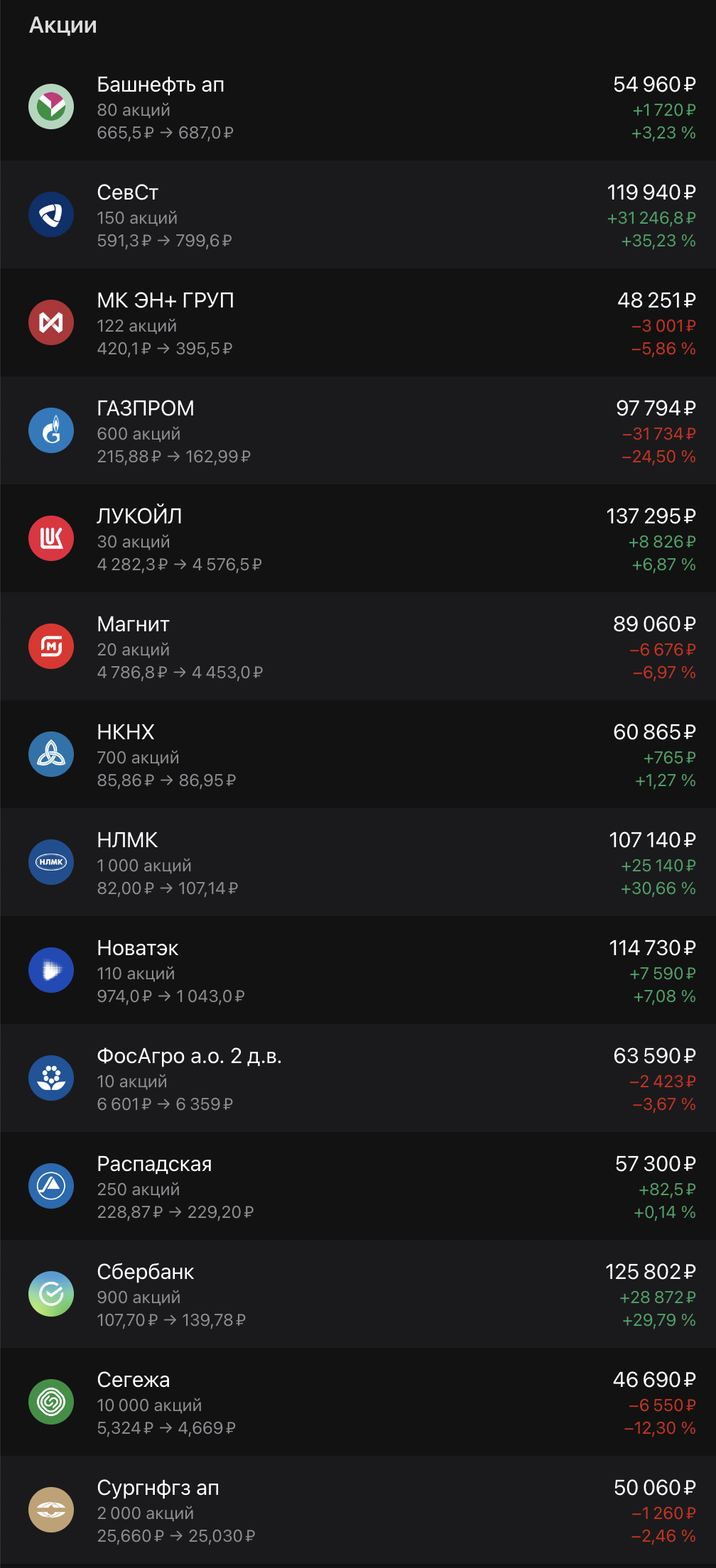Open ФосАгро а.о. 2 д.в. position
The width and height of the screenshot is (716, 1568).
coord(358,1078)
